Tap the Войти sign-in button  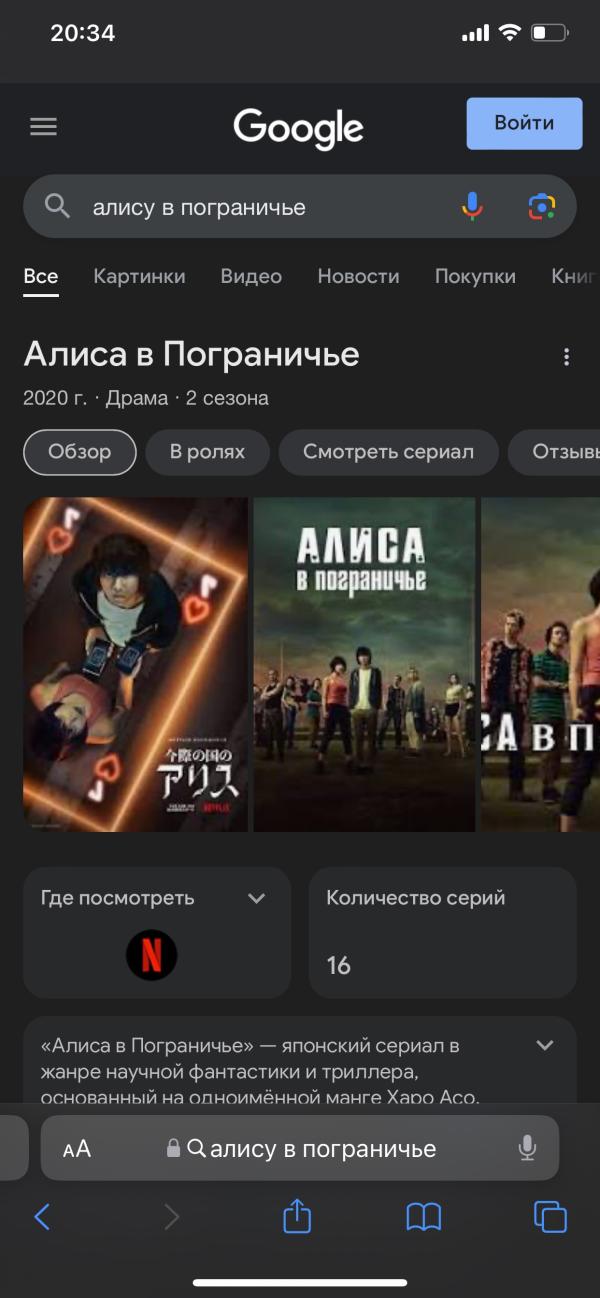pyautogui.click(x=524, y=124)
